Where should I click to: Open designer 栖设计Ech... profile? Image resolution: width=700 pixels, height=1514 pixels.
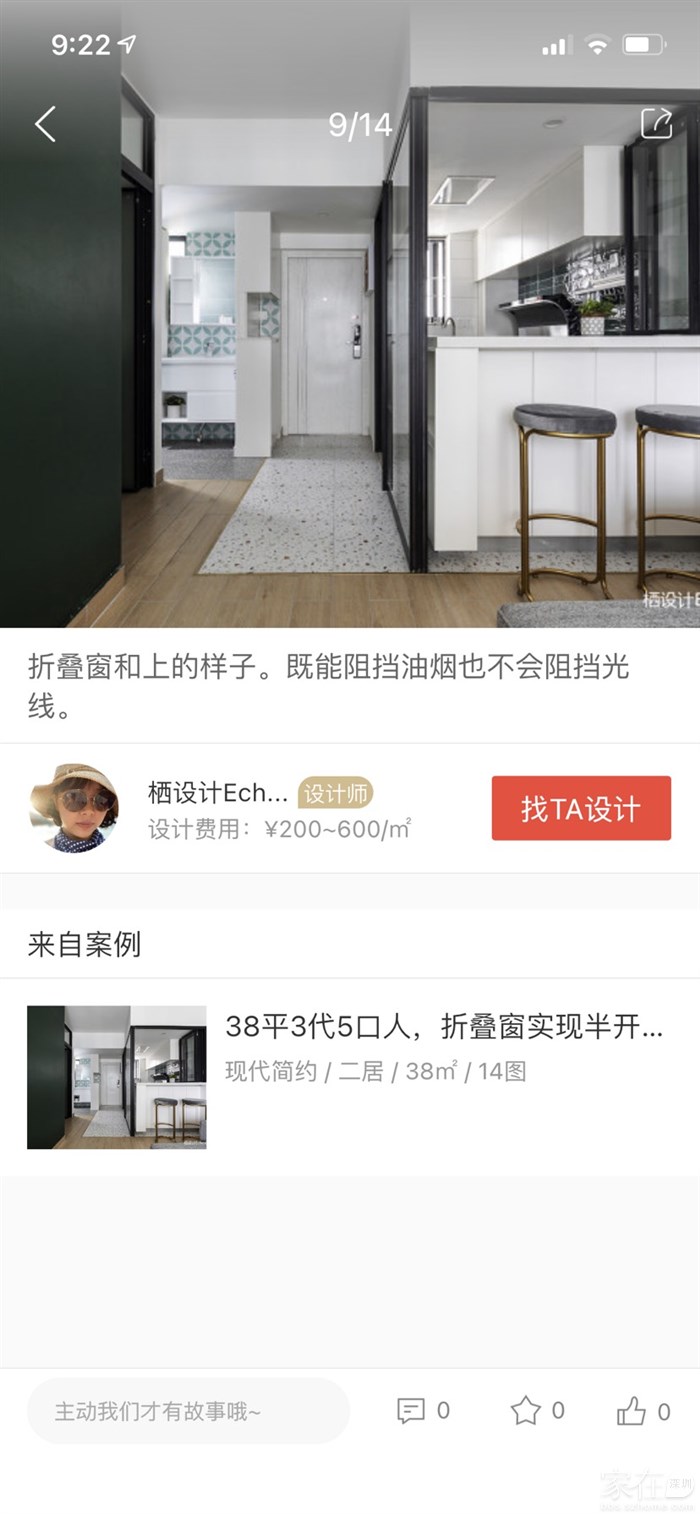click(x=217, y=793)
